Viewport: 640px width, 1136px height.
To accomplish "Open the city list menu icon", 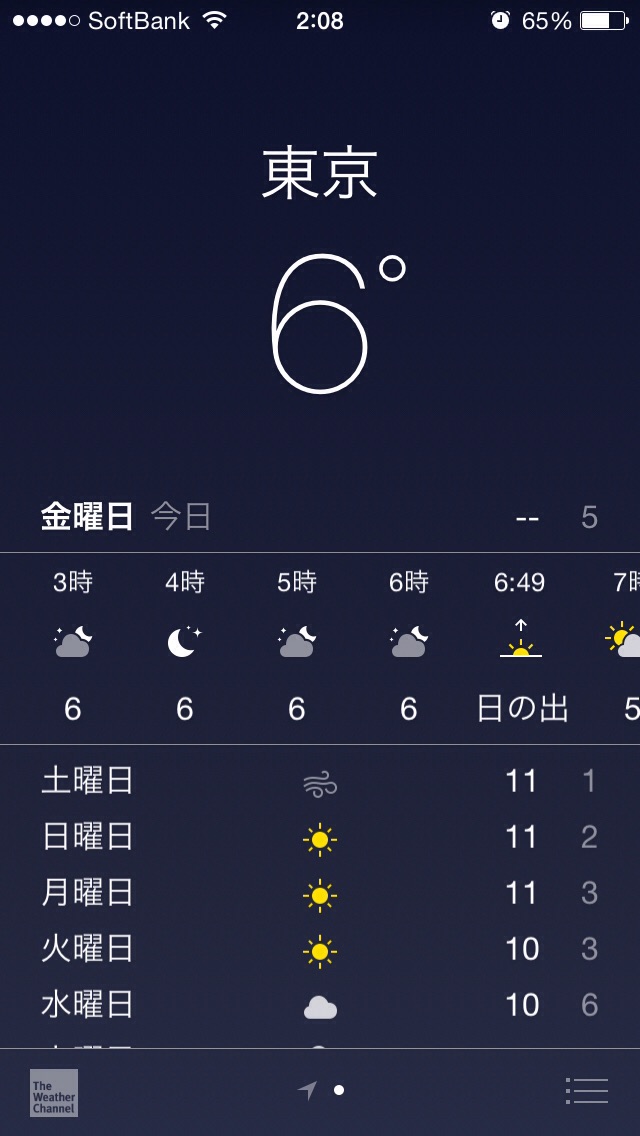I will click(587, 1090).
